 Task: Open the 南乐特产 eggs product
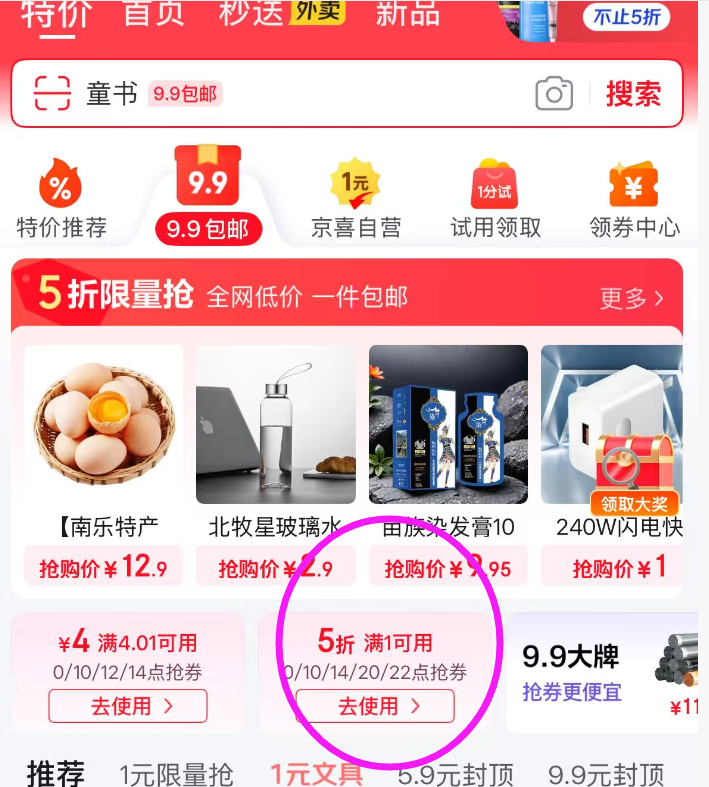[x=103, y=440]
